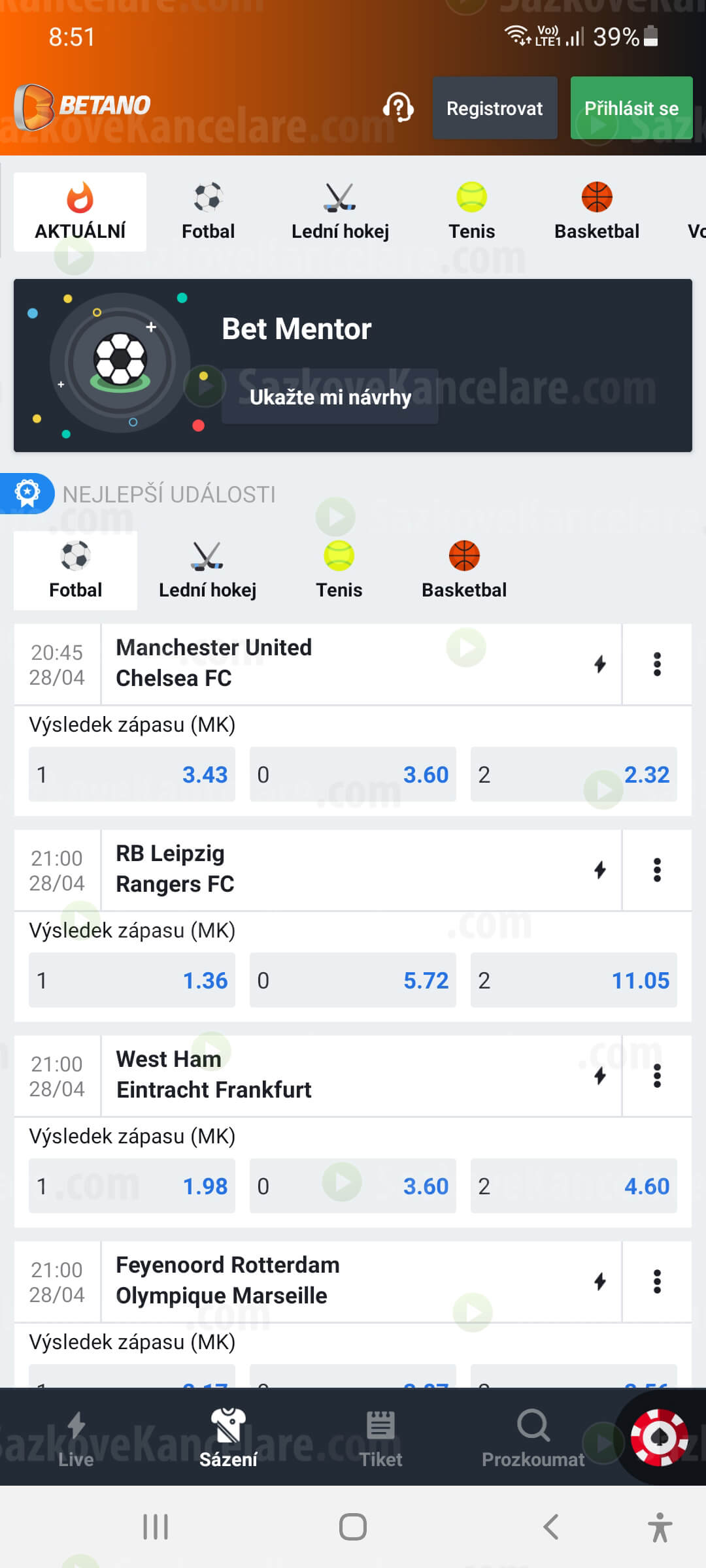Open more options for the Manchester United match
This screenshot has width=706, height=1568.
coord(657,664)
